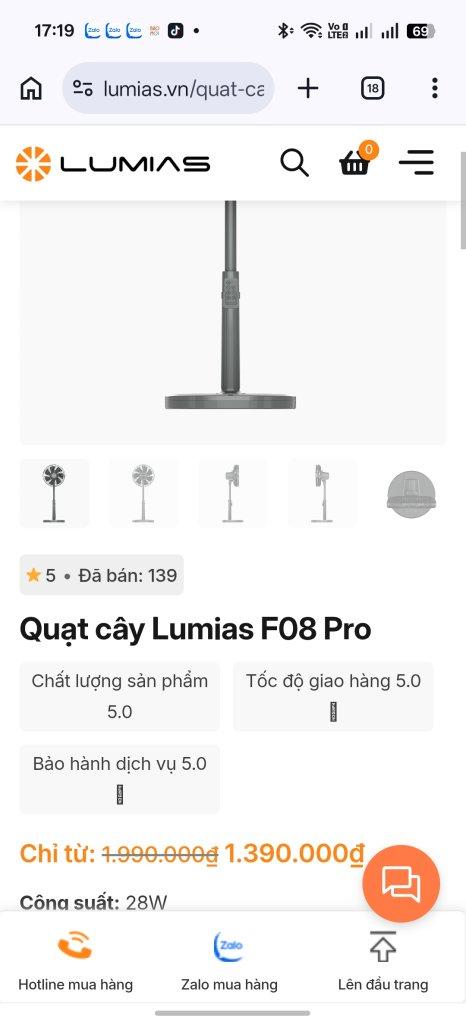The width and height of the screenshot is (466, 1024).
Task: Tap the lumias.vn address bar
Action: point(168,88)
